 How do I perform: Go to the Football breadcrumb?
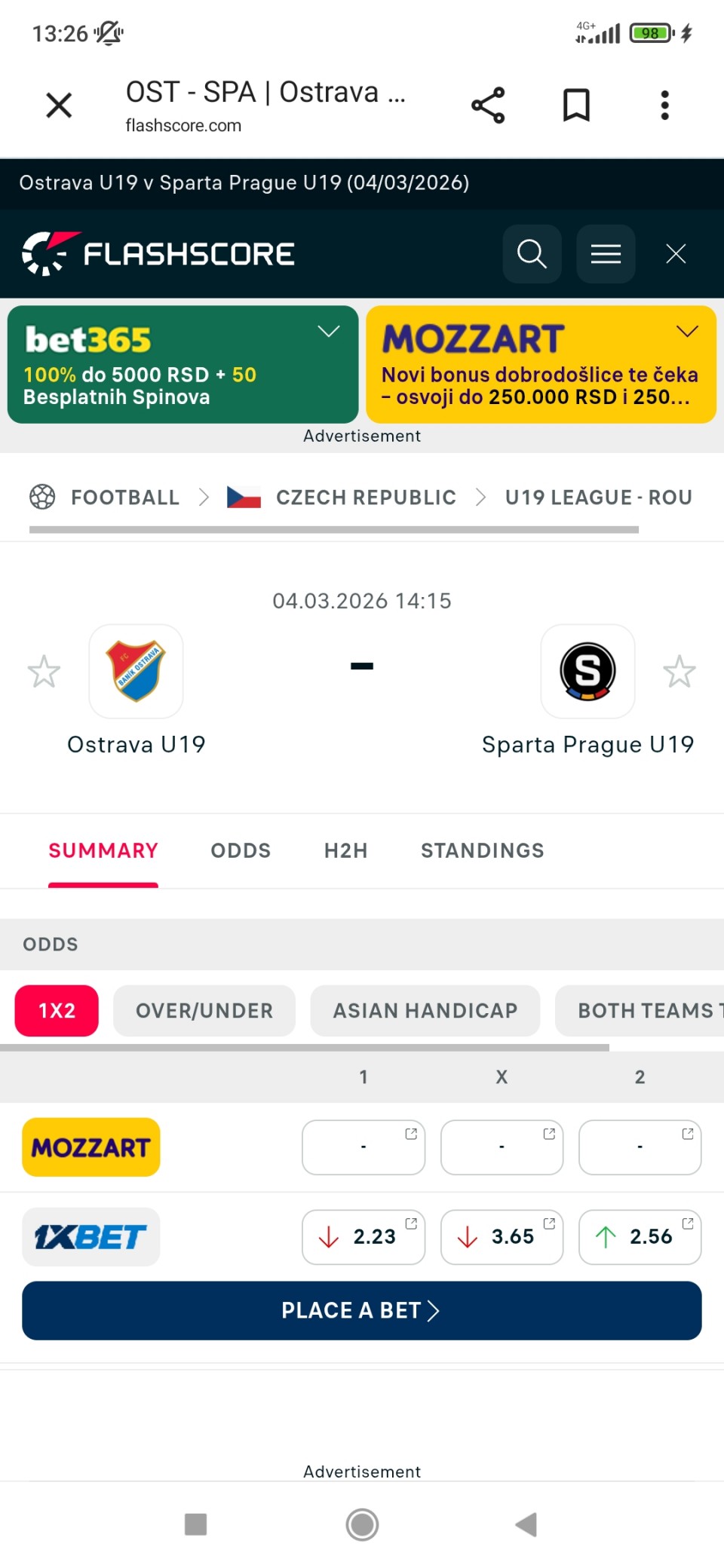pyautogui.click(x=124, y=498)
